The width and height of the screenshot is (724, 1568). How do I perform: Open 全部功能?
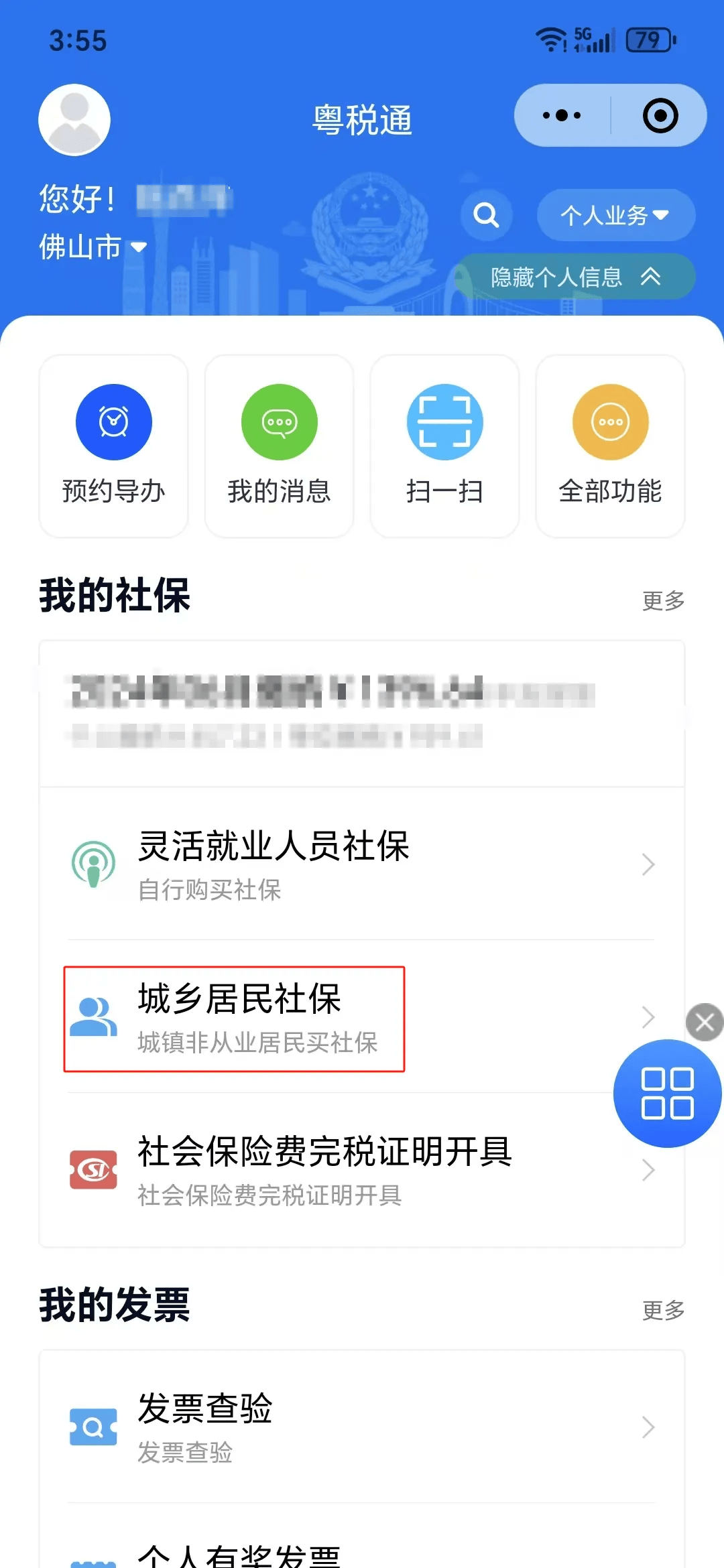[x=610, y=446]
